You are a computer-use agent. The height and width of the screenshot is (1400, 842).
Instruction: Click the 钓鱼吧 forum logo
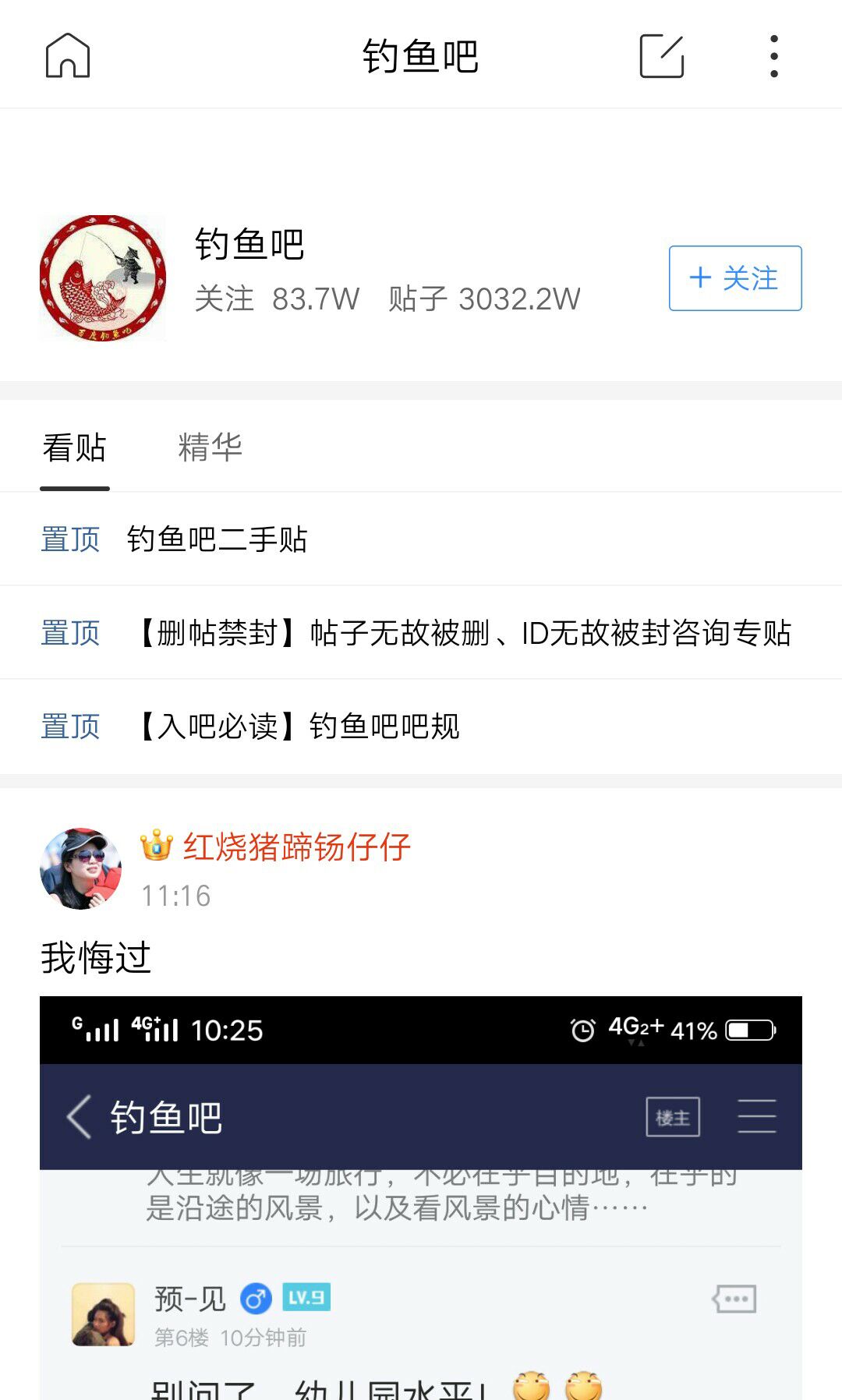102,278
